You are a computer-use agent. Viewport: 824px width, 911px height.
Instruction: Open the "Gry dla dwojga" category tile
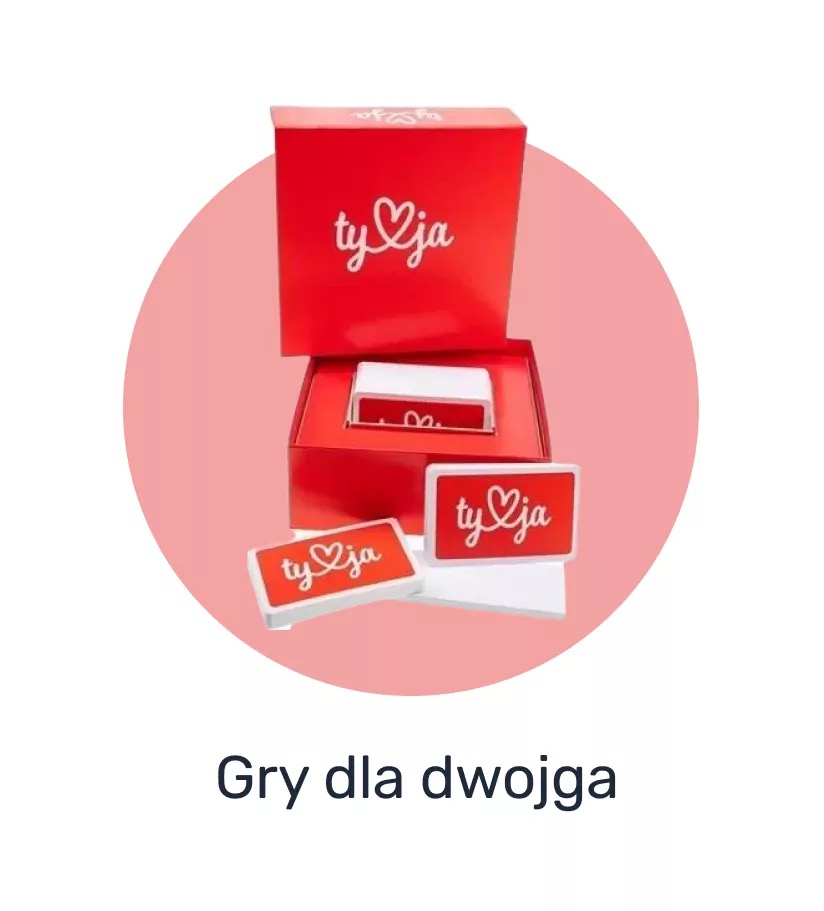coord(411,420)
